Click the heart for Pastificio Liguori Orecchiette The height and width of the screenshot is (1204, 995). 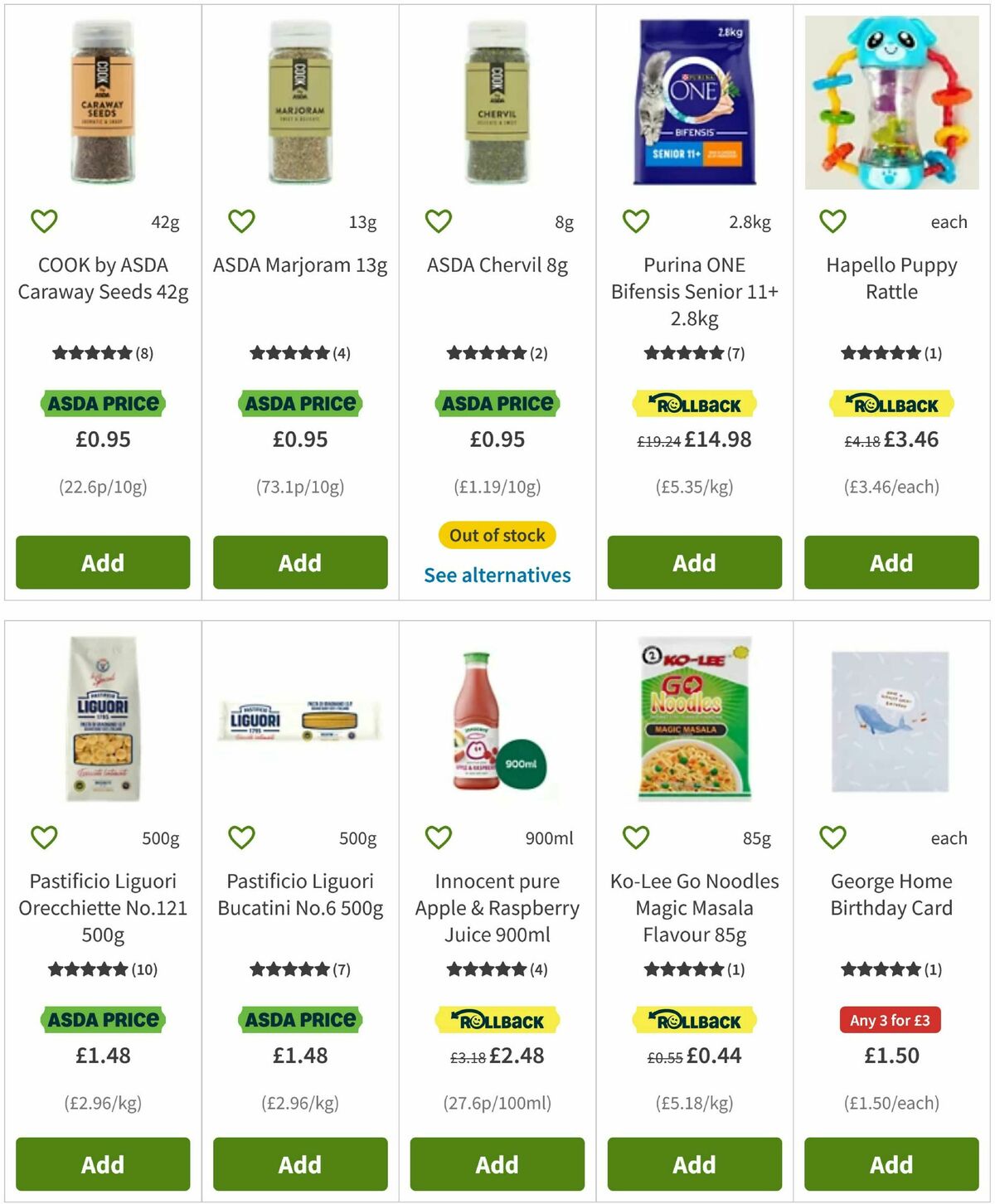tap(44, 837)
